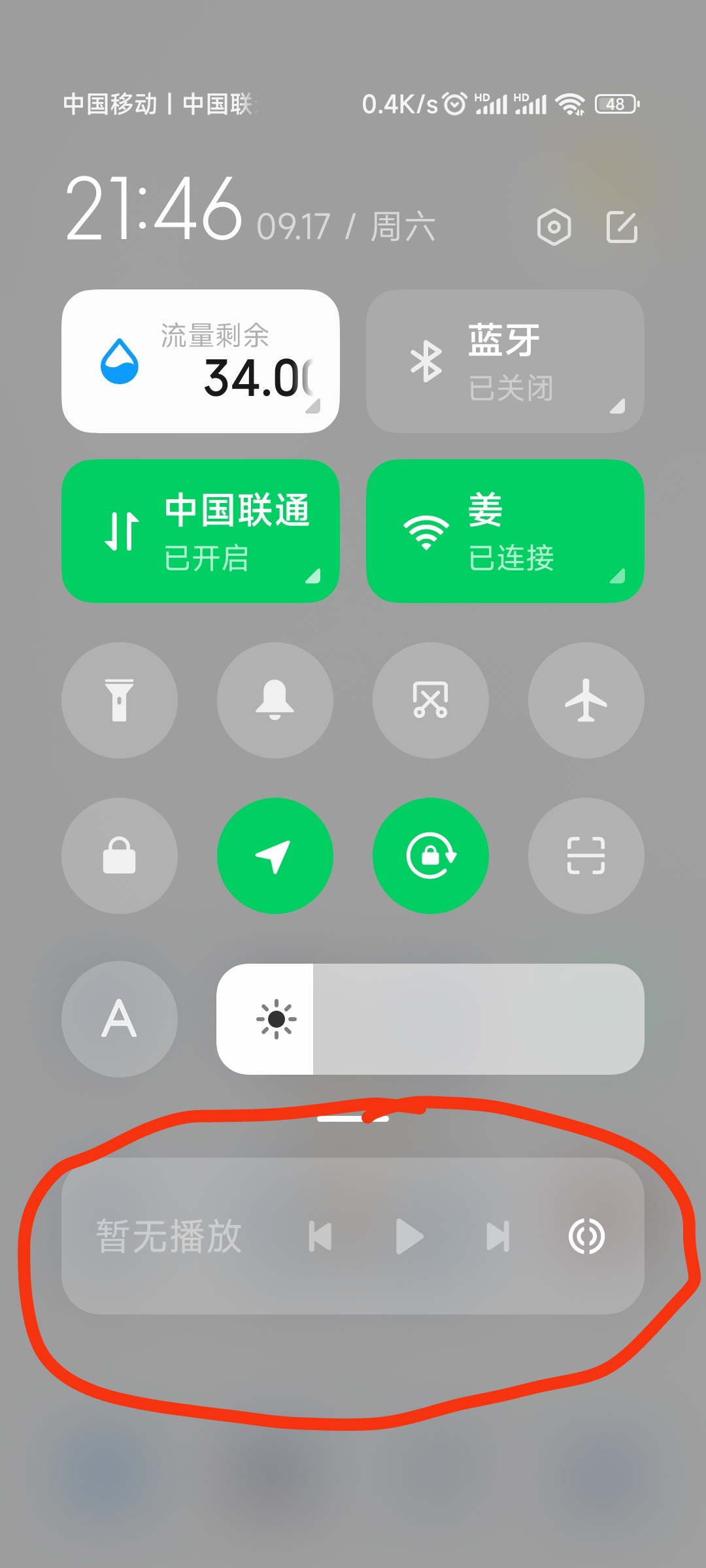The width and height of the screenshot is (706, 1568).
Task: Start playback in the media card
Action: click(x=409, y=1236)
